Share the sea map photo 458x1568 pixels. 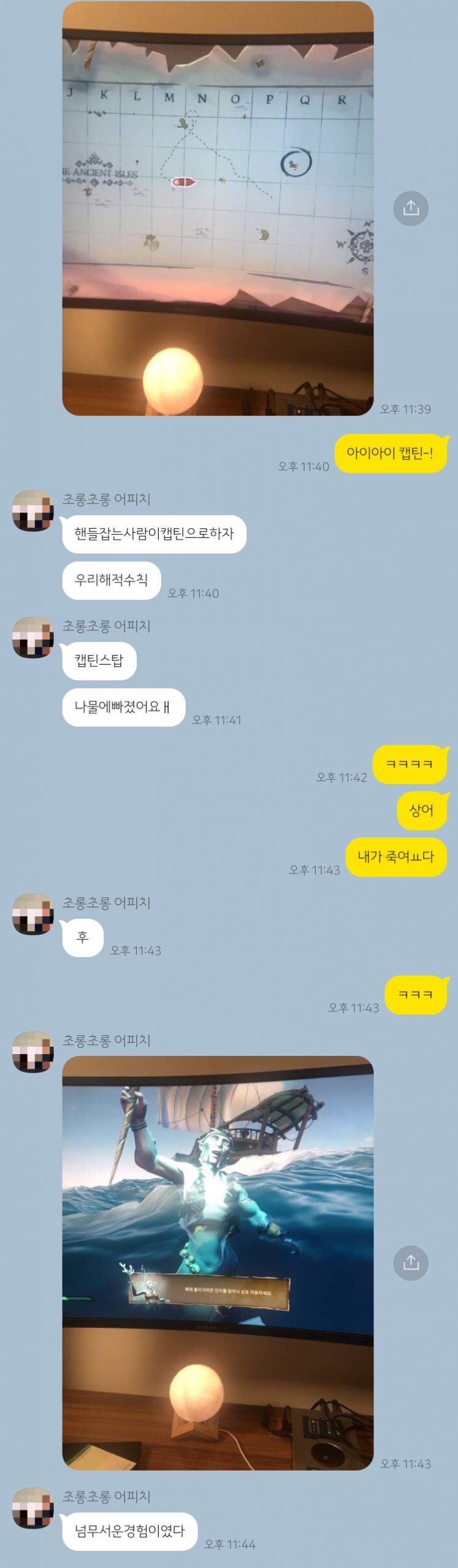[410, 208]
